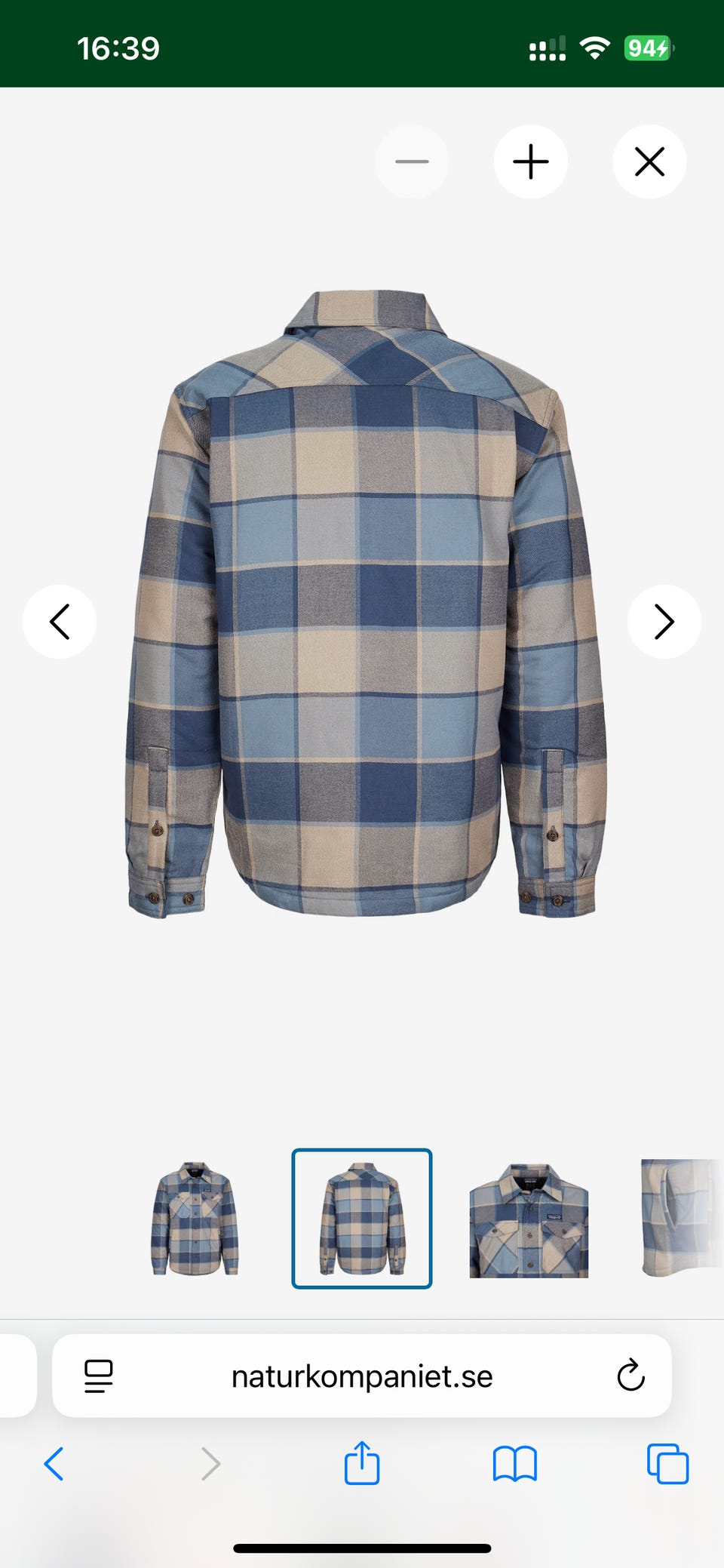This screenshot has width=724, height=1568.
Task: Select the front view shirt thumbnail
Action: point(195,1219)
